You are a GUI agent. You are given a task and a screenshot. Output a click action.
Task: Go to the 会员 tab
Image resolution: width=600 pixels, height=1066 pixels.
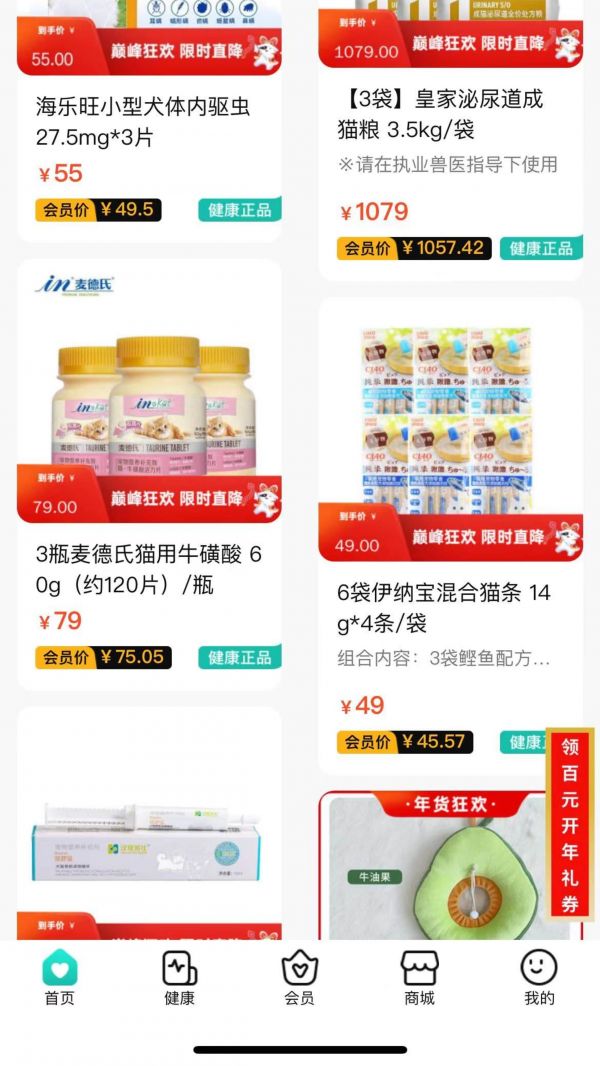pos(299,978)
